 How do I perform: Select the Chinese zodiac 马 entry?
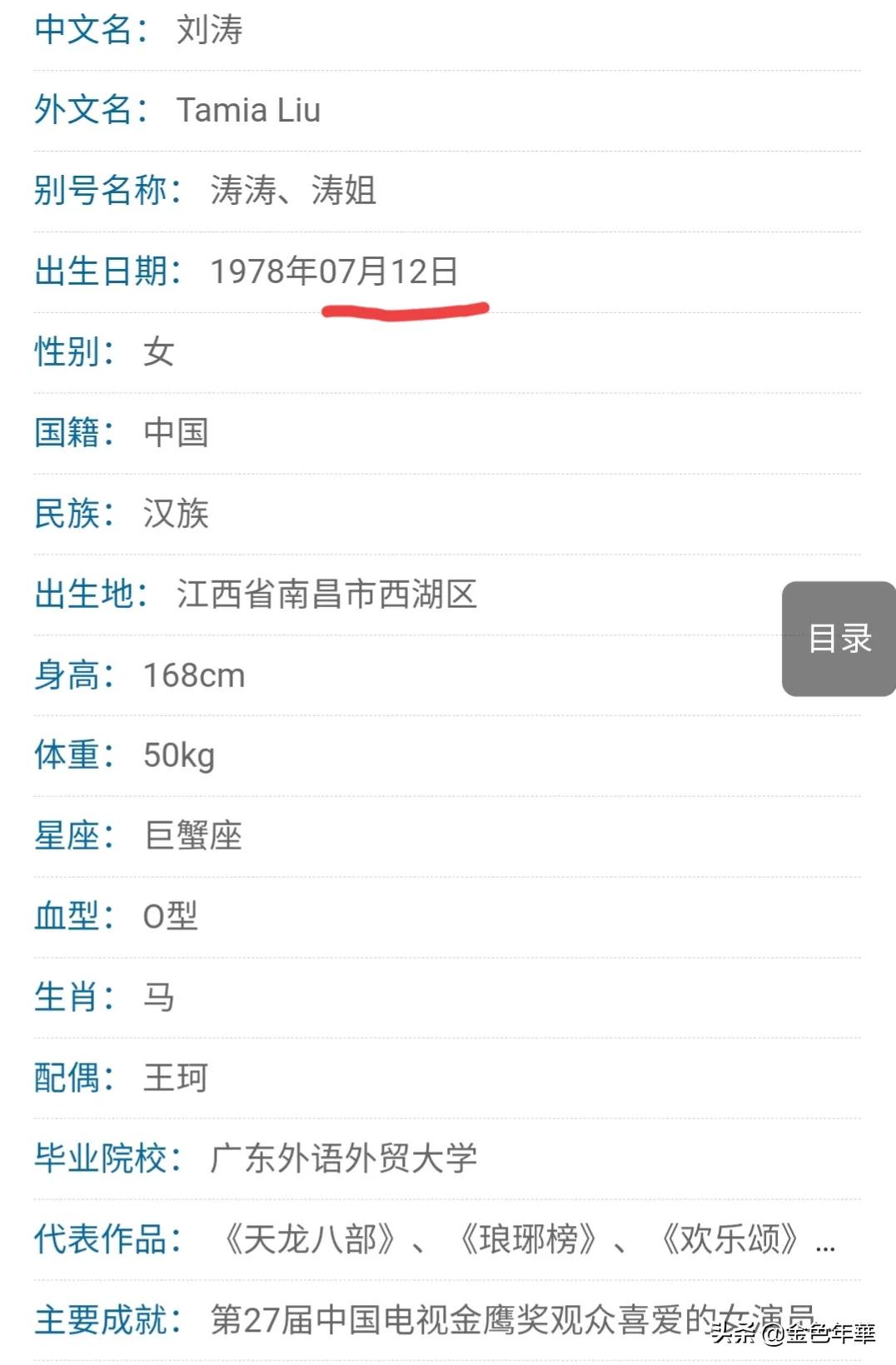[158, 996]
